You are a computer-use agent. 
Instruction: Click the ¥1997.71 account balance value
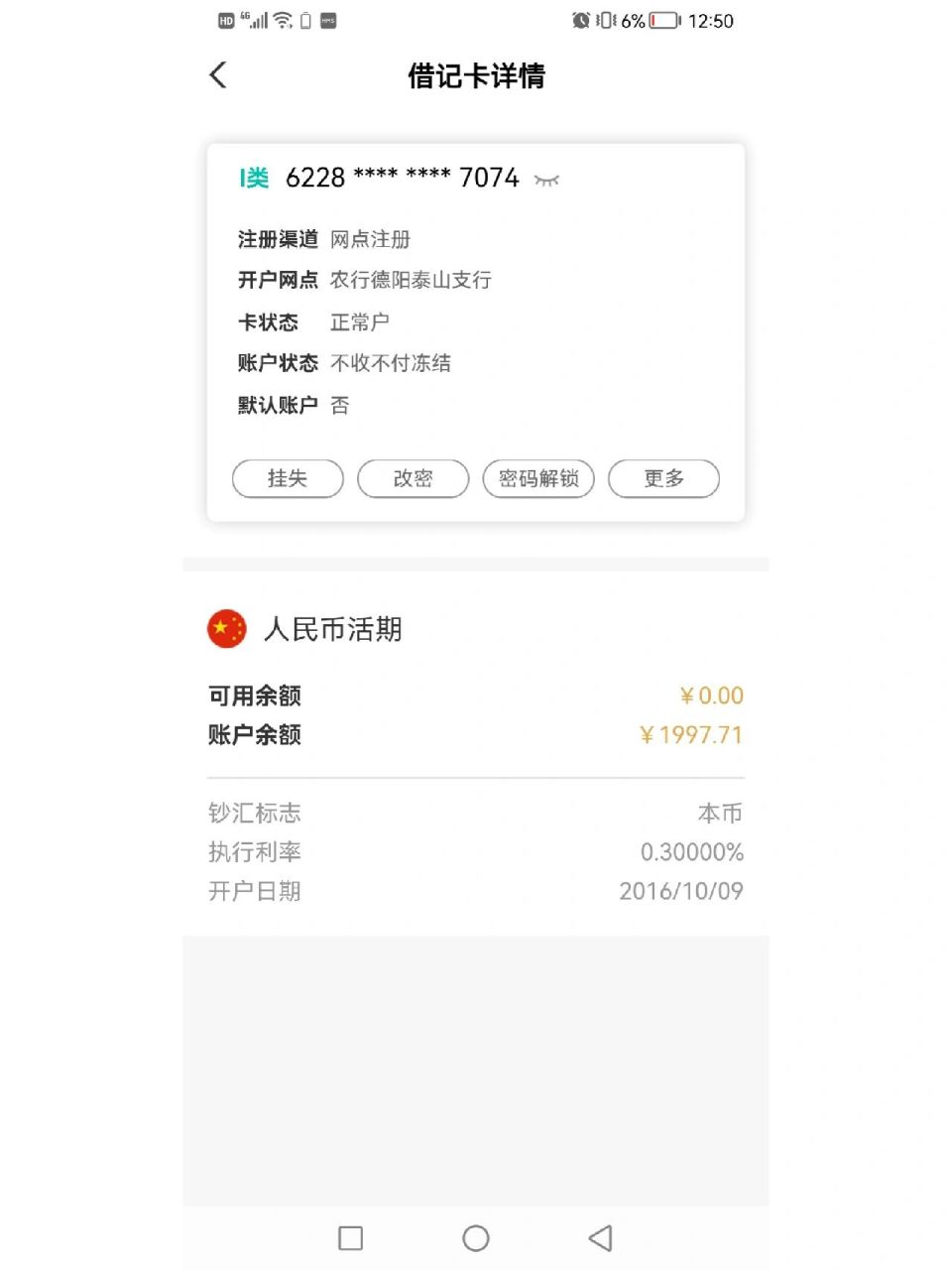pyautogui.click(x=691, y=735)
